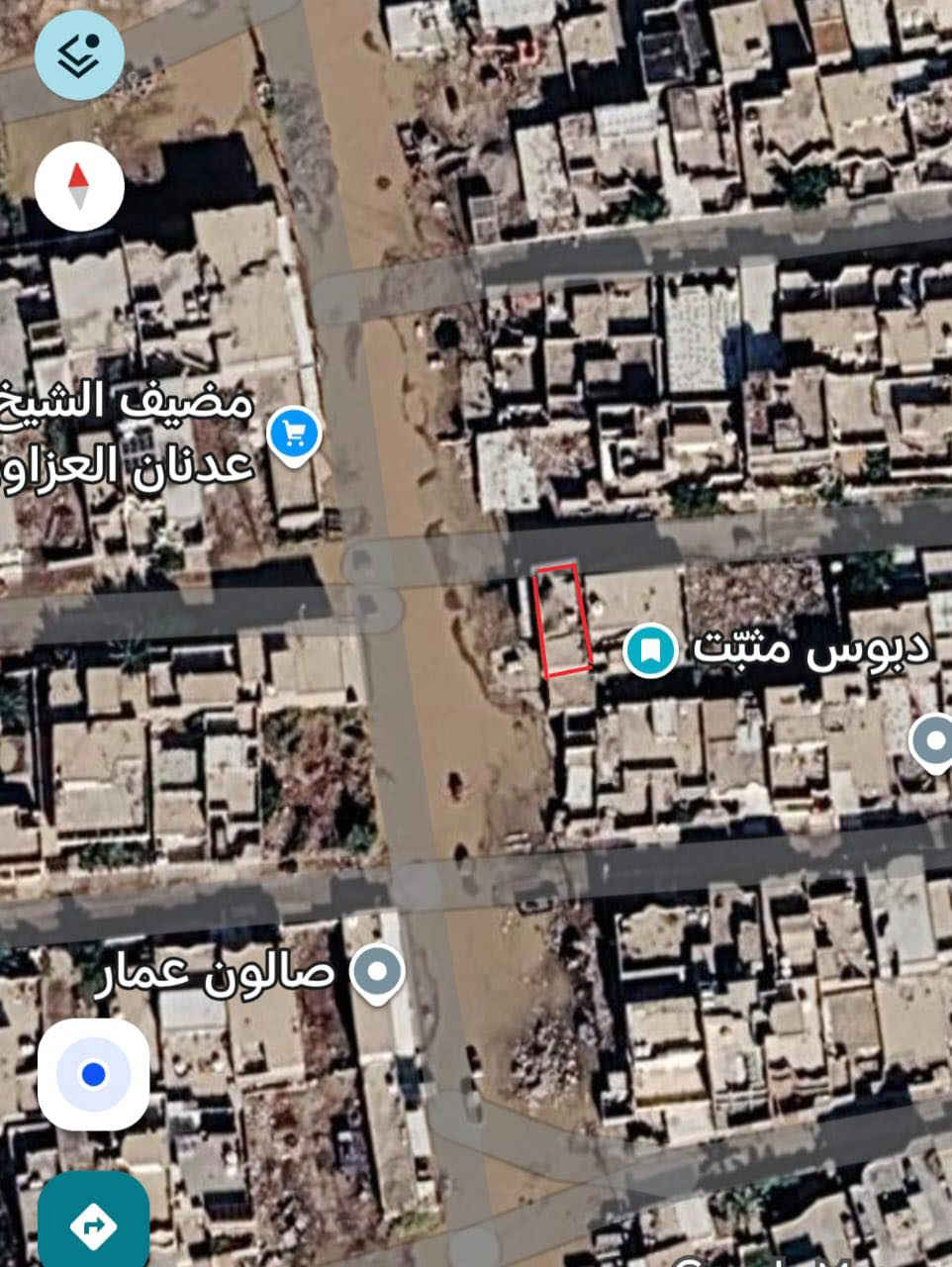The image size is (952, 1267).
Task: Open the shopping pin مضيف الشيخ عدنان
Action: click(x=295, y=434)
